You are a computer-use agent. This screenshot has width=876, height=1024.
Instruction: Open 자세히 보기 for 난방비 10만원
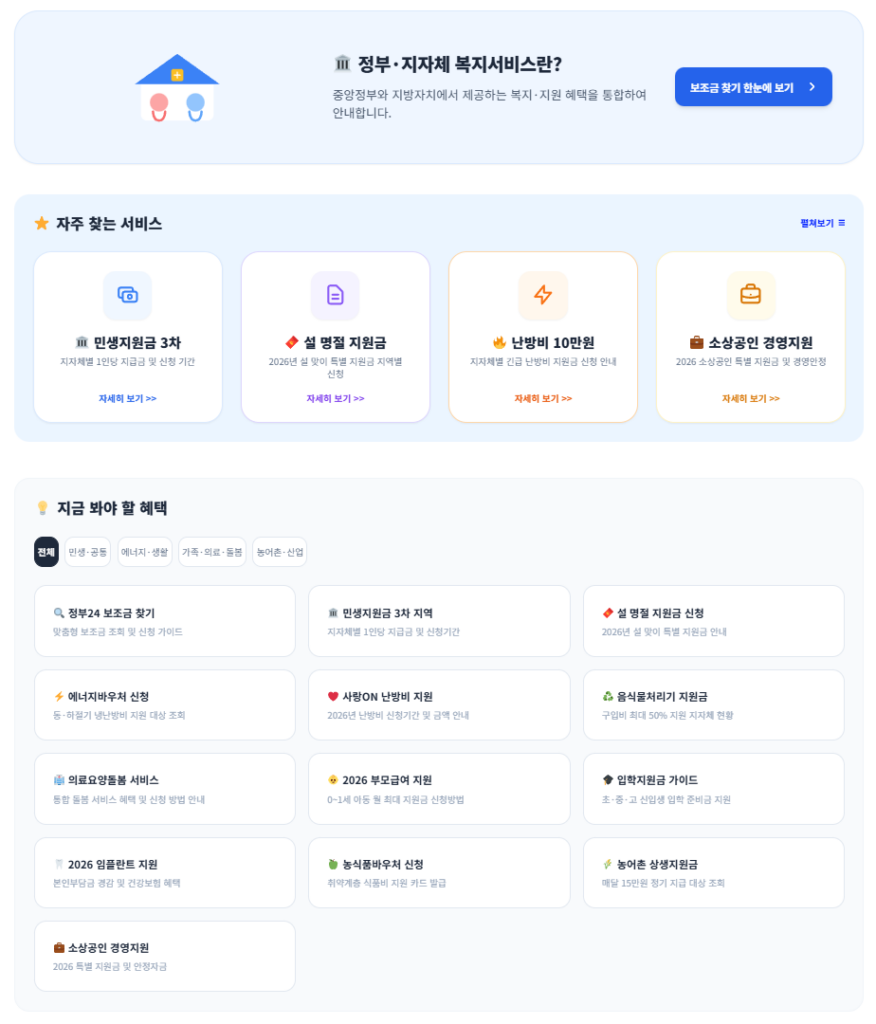(543, 398)
